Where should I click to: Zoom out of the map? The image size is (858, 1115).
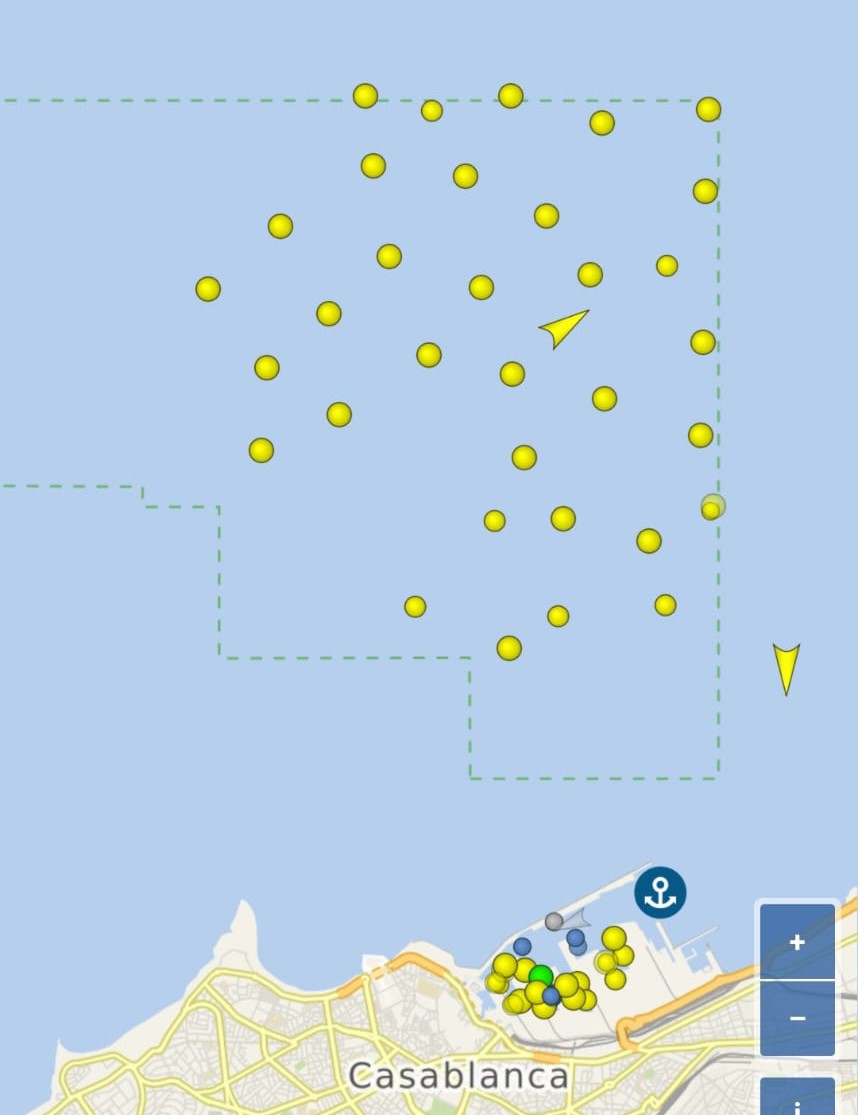(x=797, y=1018)
